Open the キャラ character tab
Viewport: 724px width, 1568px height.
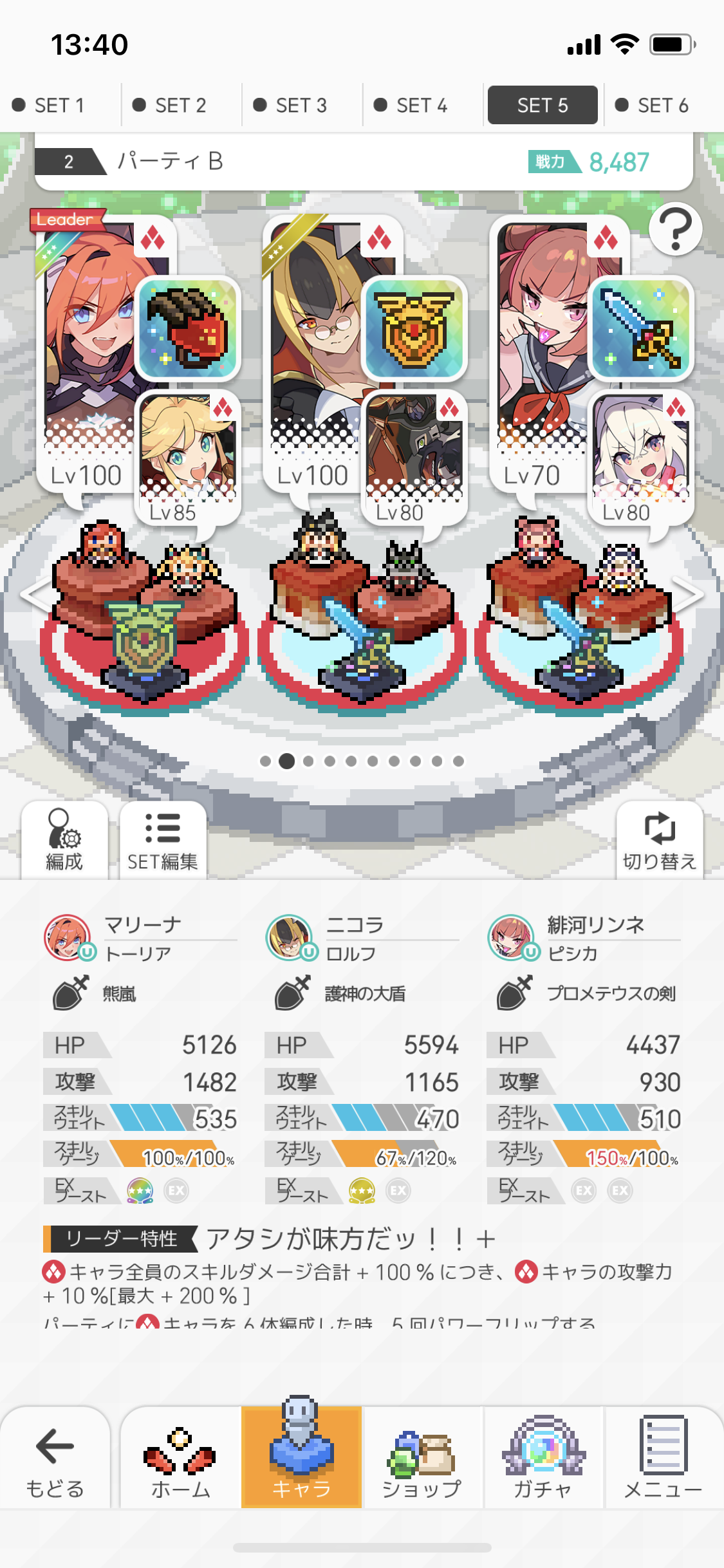click(301, 1458)
